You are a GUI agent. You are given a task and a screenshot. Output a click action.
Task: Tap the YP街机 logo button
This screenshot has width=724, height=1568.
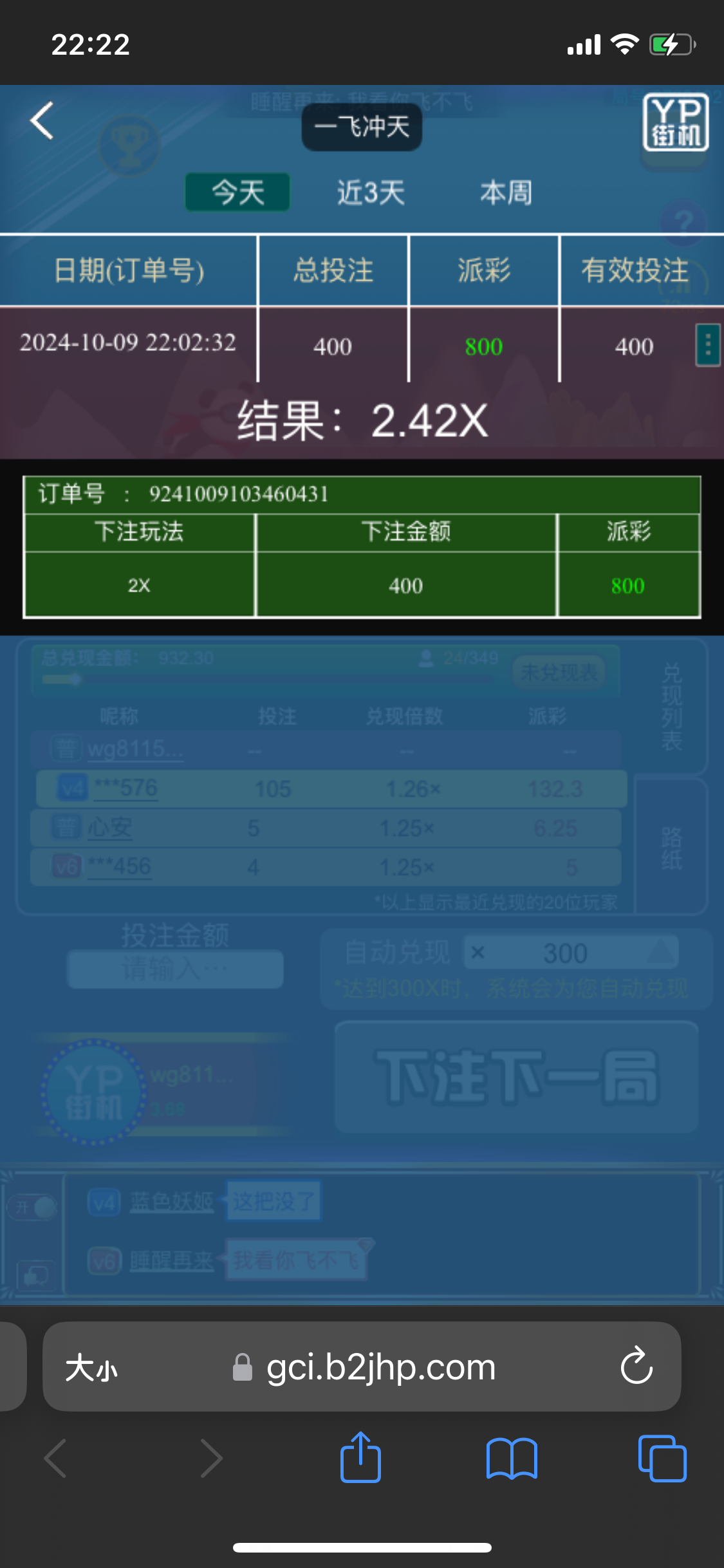(x=675, y=122)
